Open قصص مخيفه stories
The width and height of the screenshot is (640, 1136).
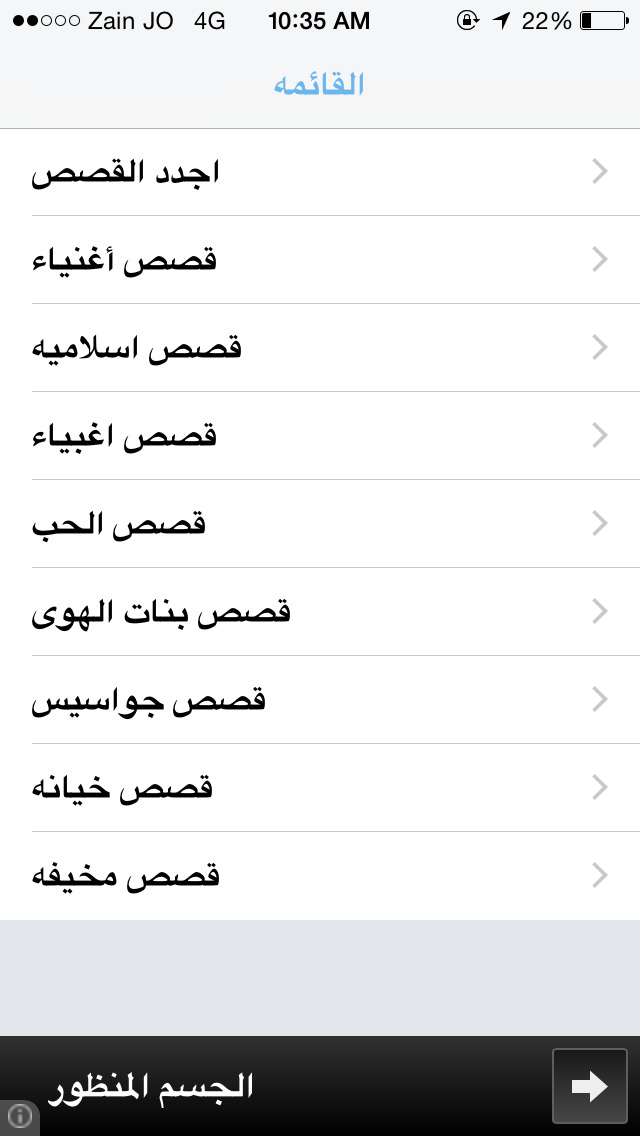(320, 876)
